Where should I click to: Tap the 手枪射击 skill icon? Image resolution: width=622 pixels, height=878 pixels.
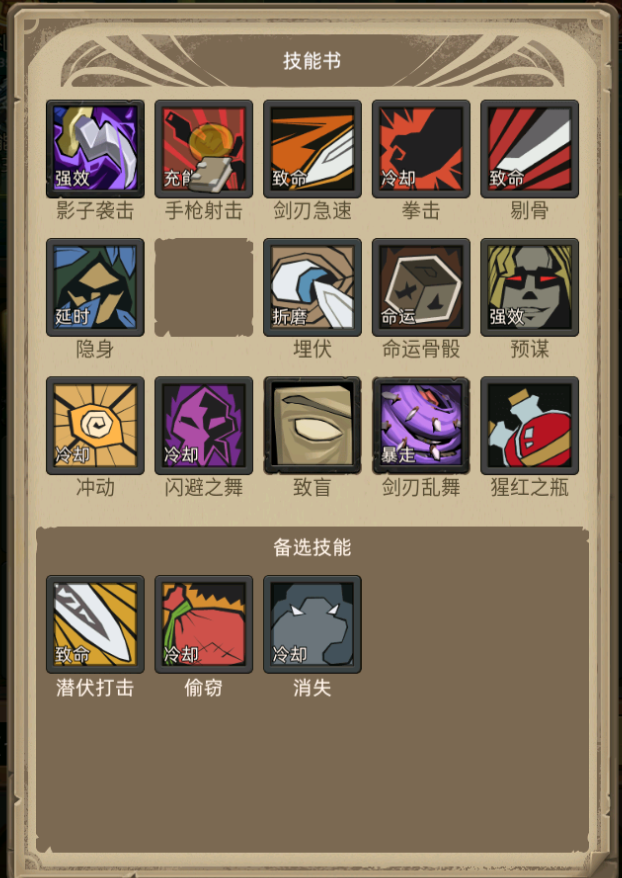[x=204, y=148]
